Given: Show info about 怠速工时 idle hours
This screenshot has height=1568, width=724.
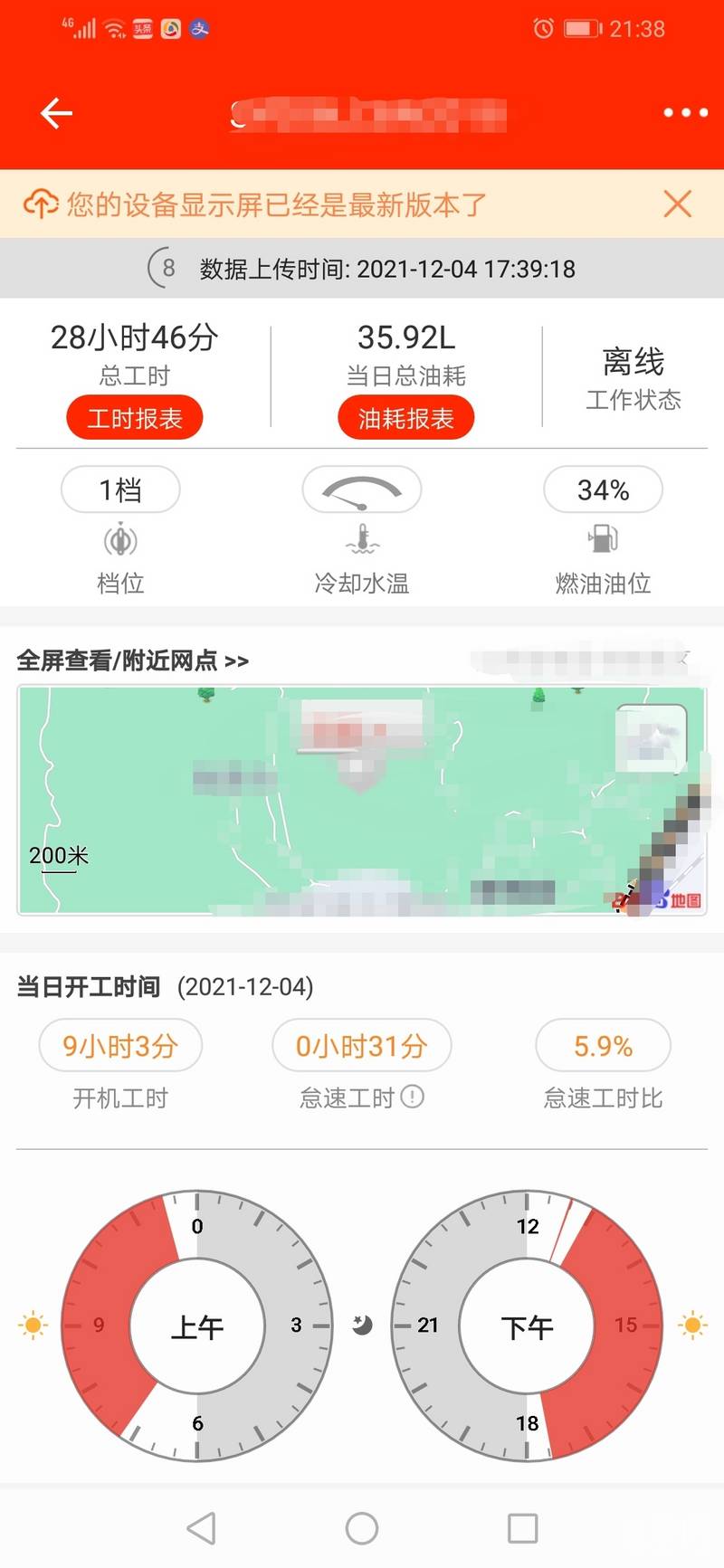Looking at the screenshot, I should click(413, 1097).
